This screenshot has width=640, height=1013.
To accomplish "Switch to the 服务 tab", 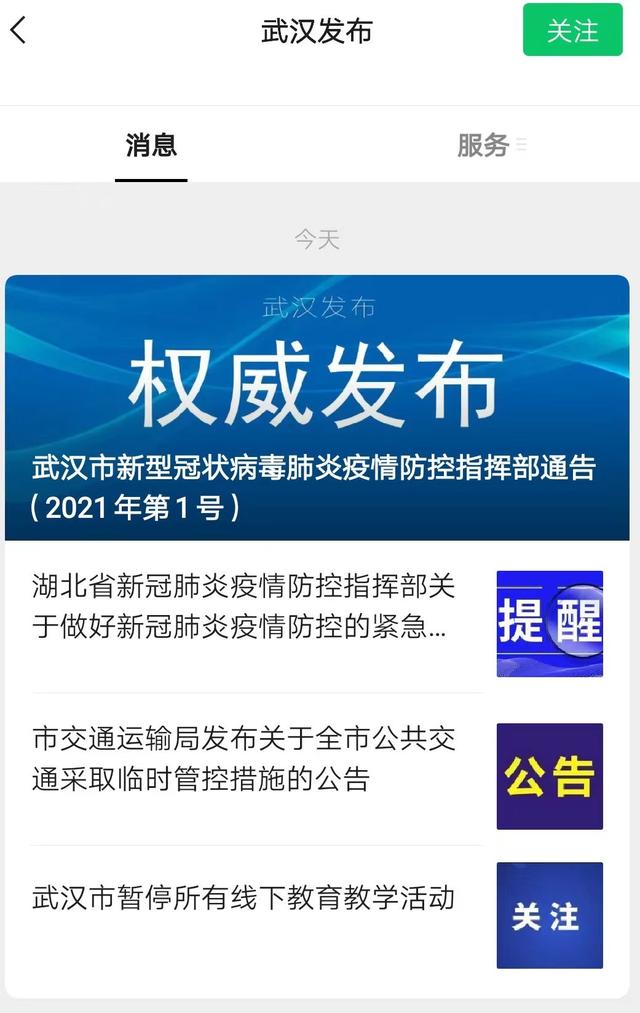I will (x=484, y=146).
